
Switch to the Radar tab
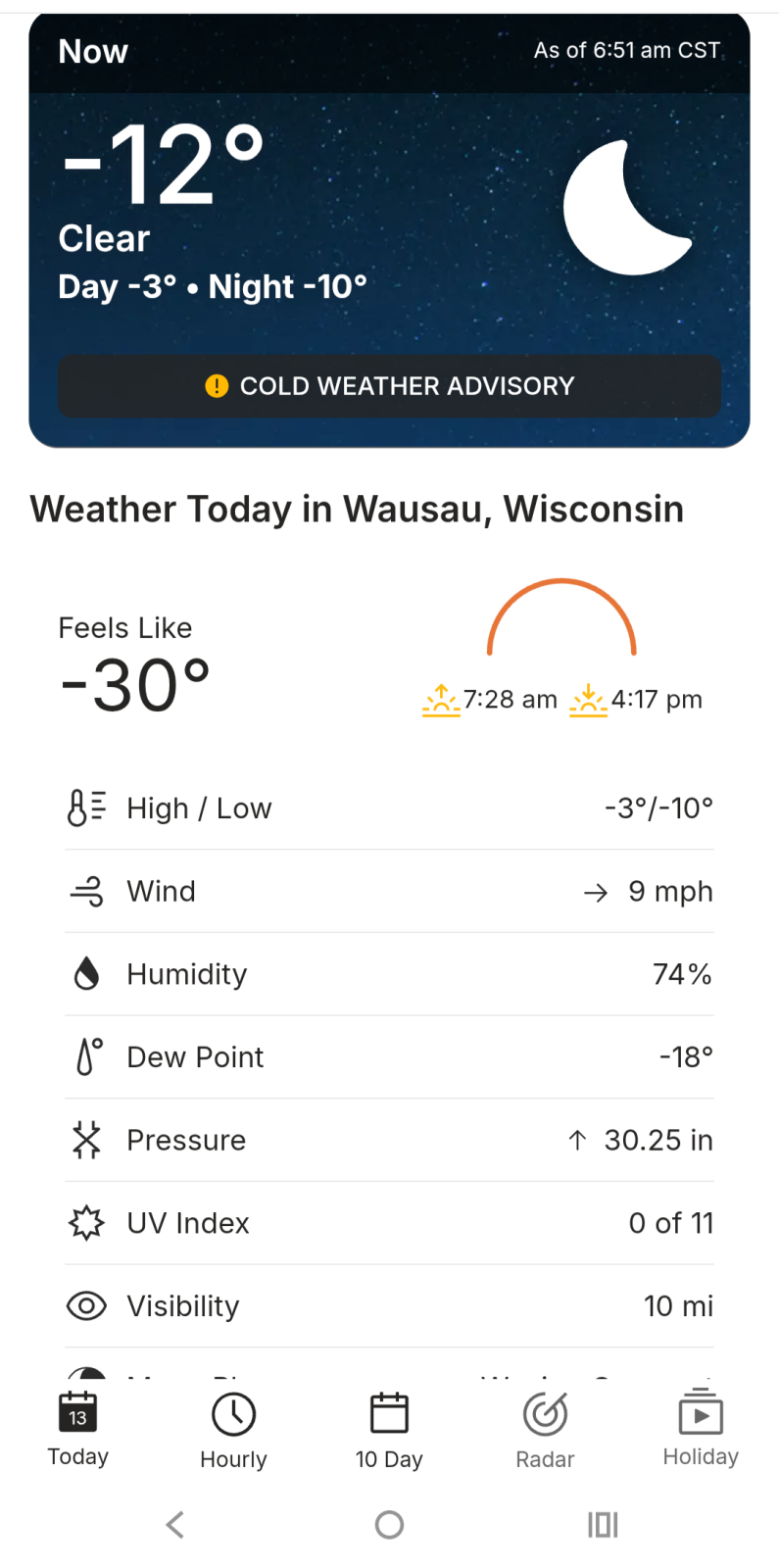[545, 1430]
